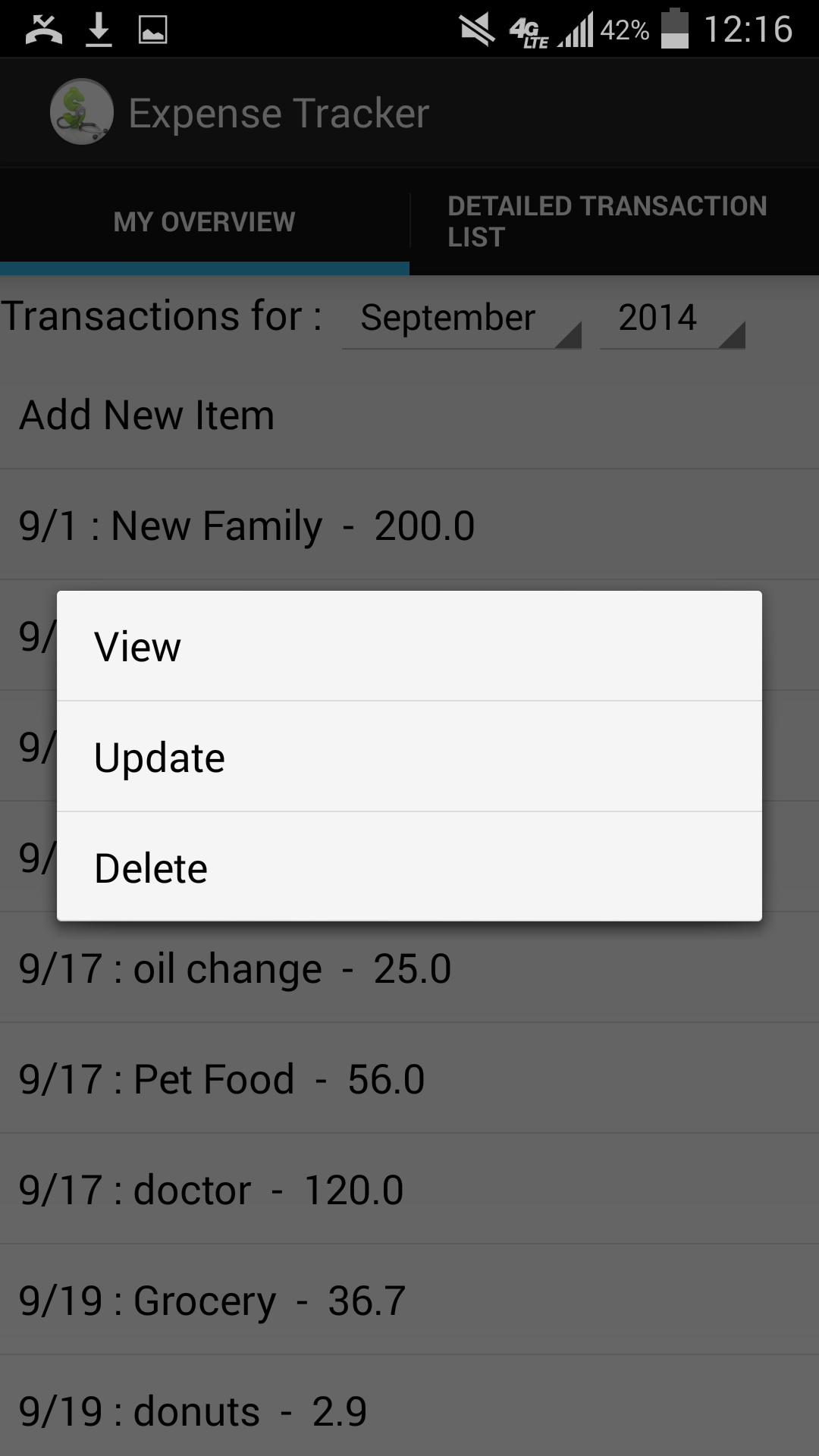Switch to the Detailed Transaction List tab
819x1456 pixels.
(607, 220)
